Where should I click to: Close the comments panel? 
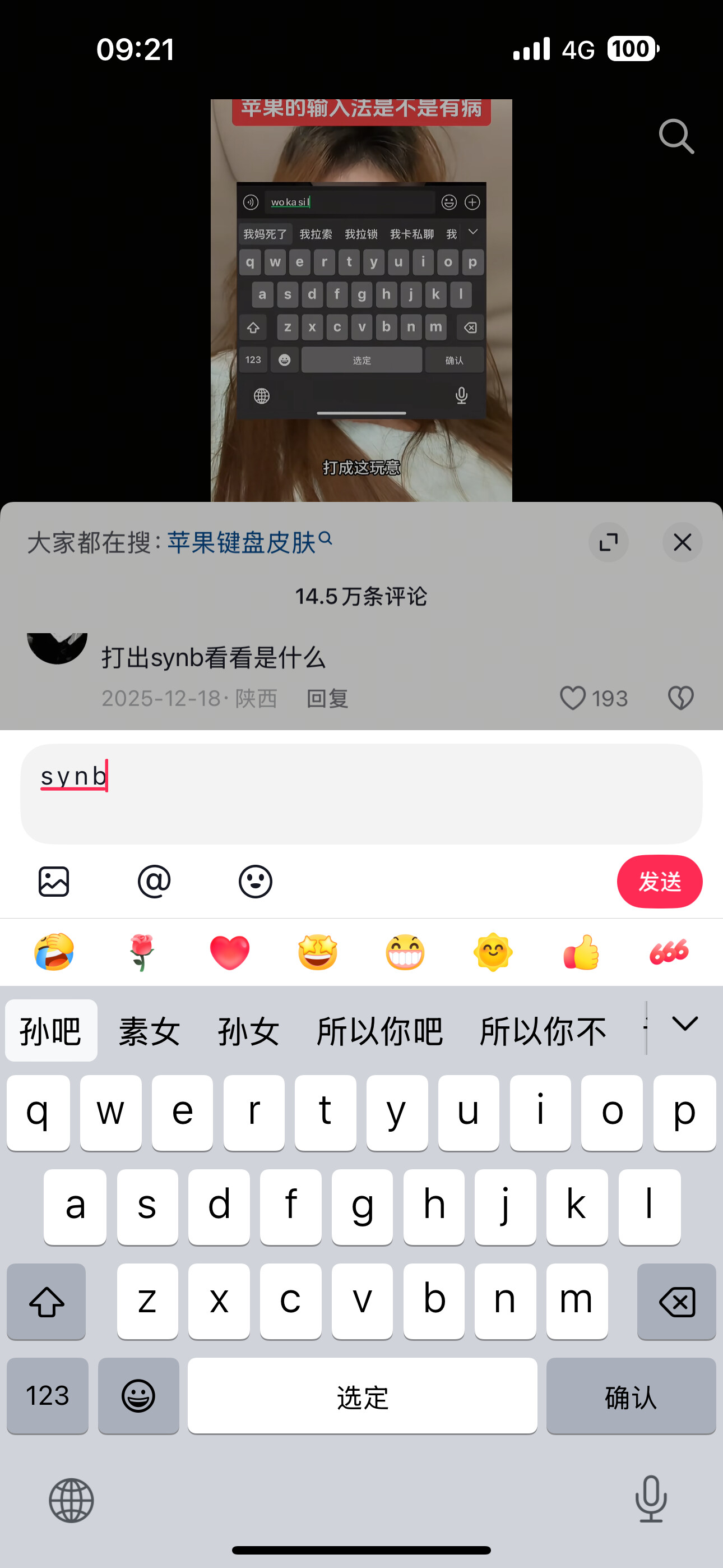point(682,542)
